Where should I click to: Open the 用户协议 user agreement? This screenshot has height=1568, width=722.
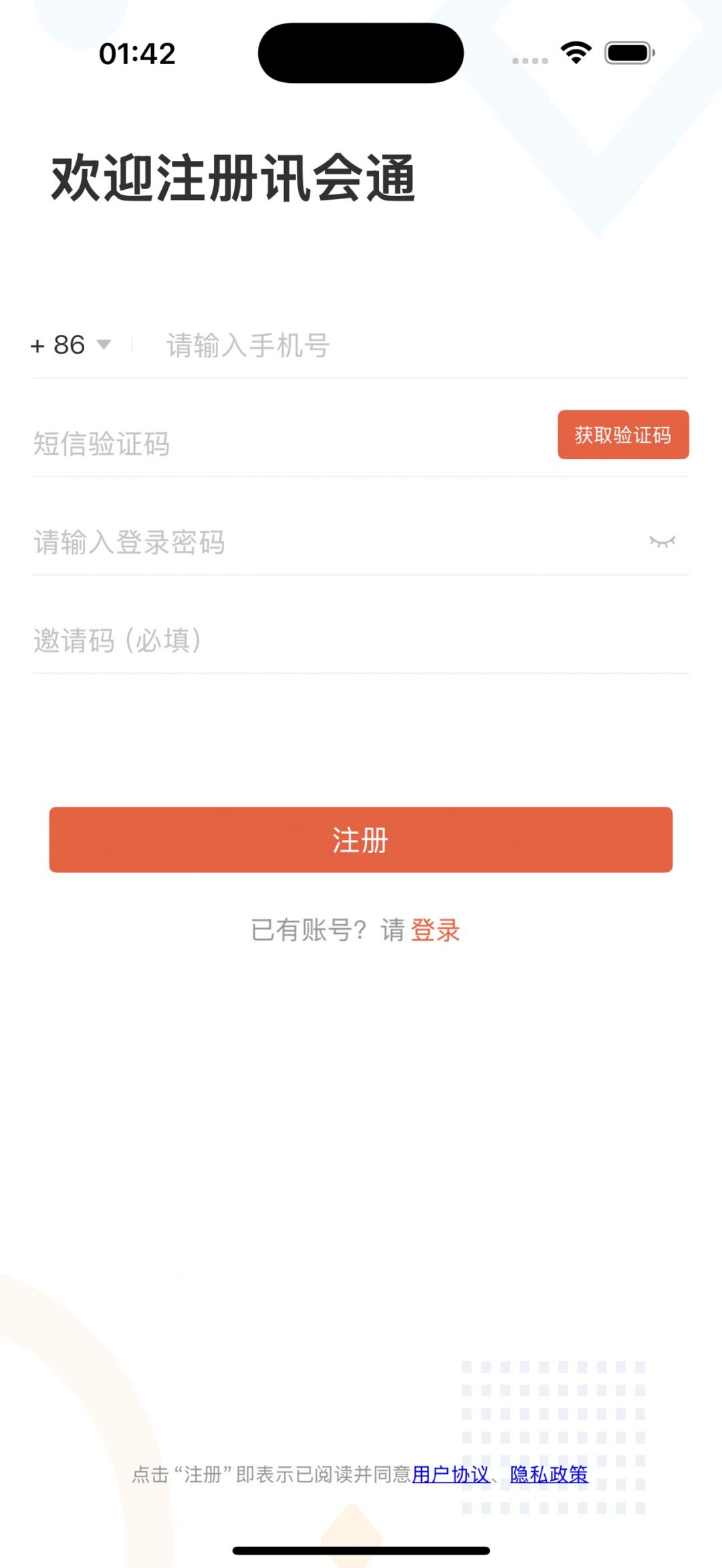pos(451,1474)
